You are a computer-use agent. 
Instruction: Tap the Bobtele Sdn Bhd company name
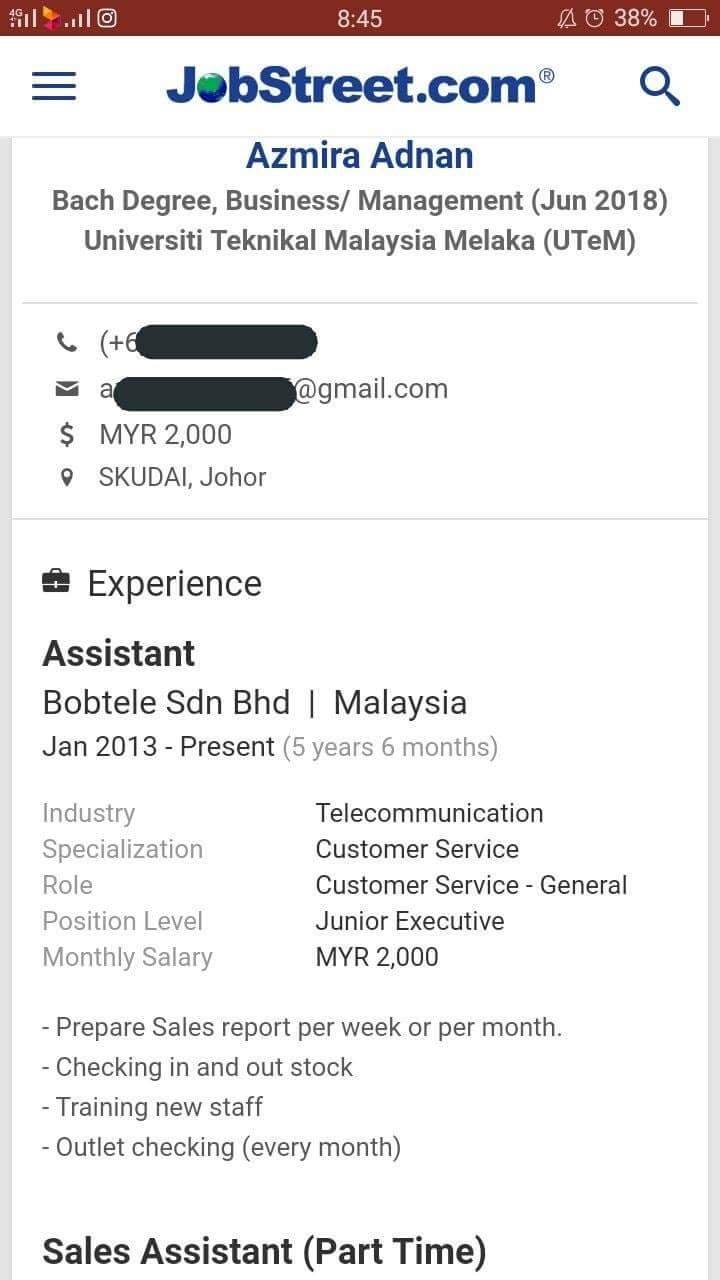point(166,702)
